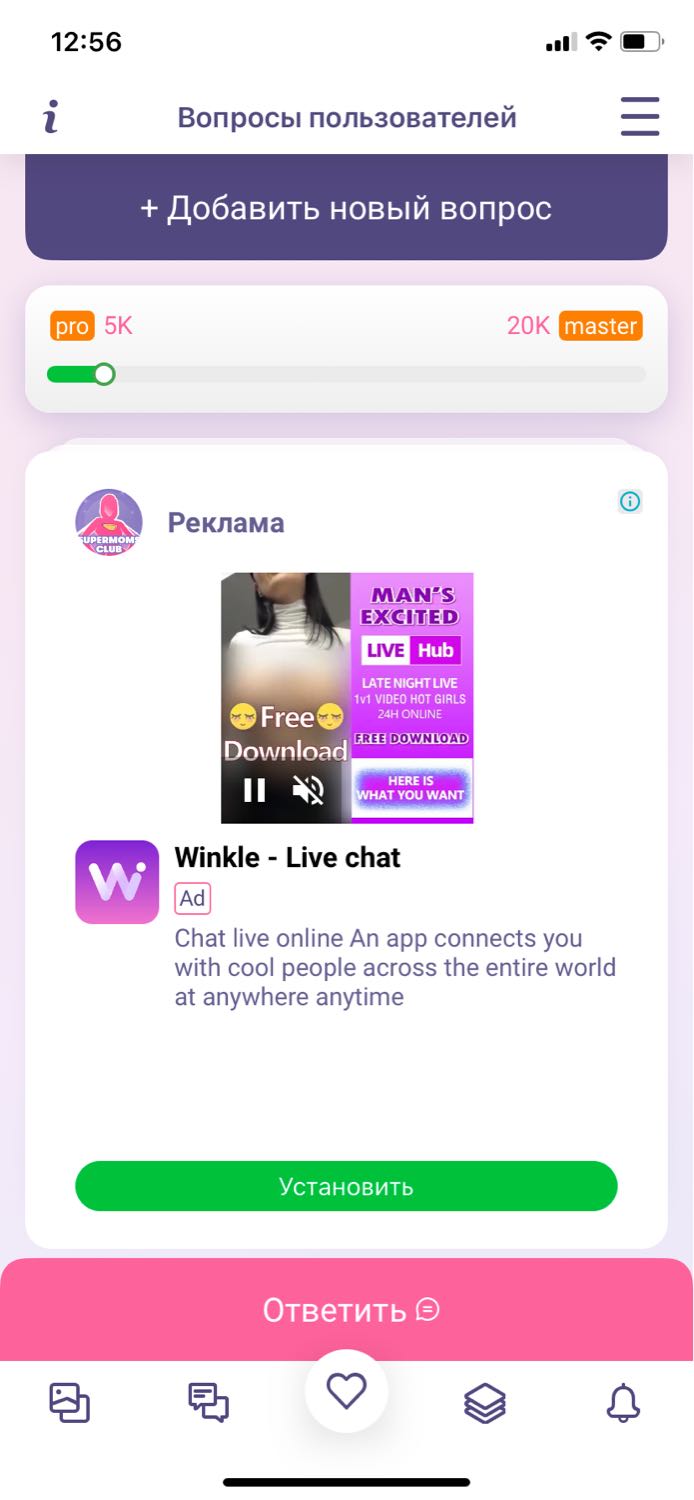Open the gallery tab in bottom bar

(x=70, y=1402)
